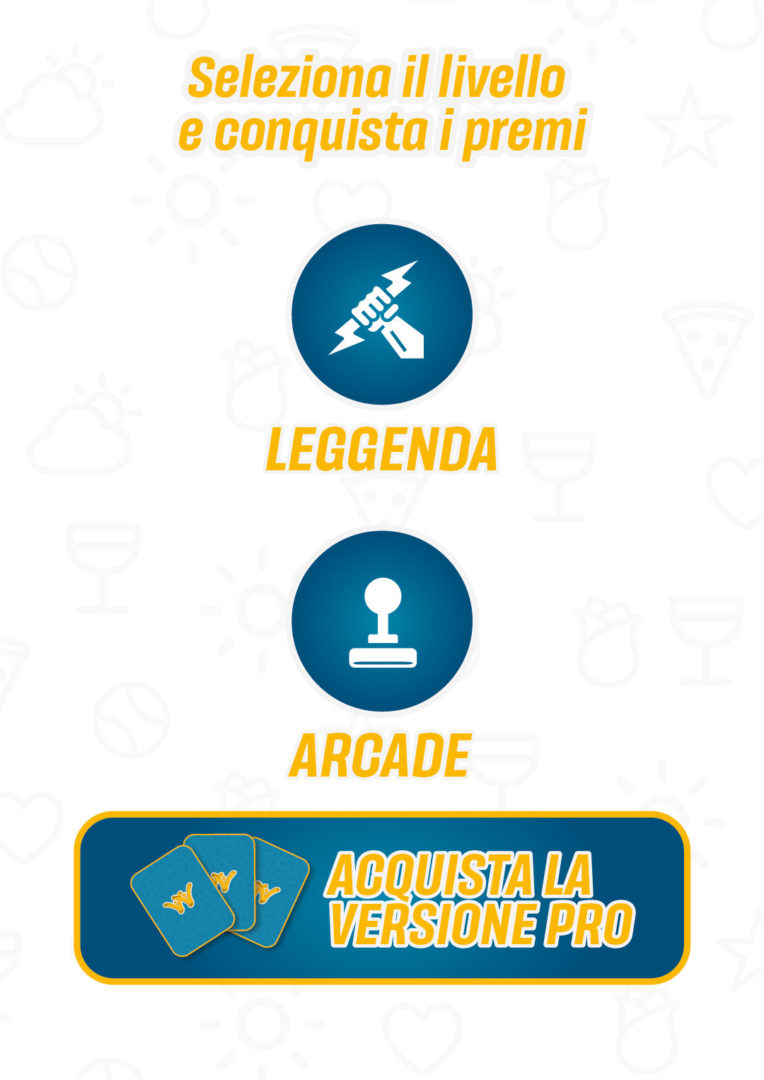Open Acquista la versione Pro banner

[381, 897]
